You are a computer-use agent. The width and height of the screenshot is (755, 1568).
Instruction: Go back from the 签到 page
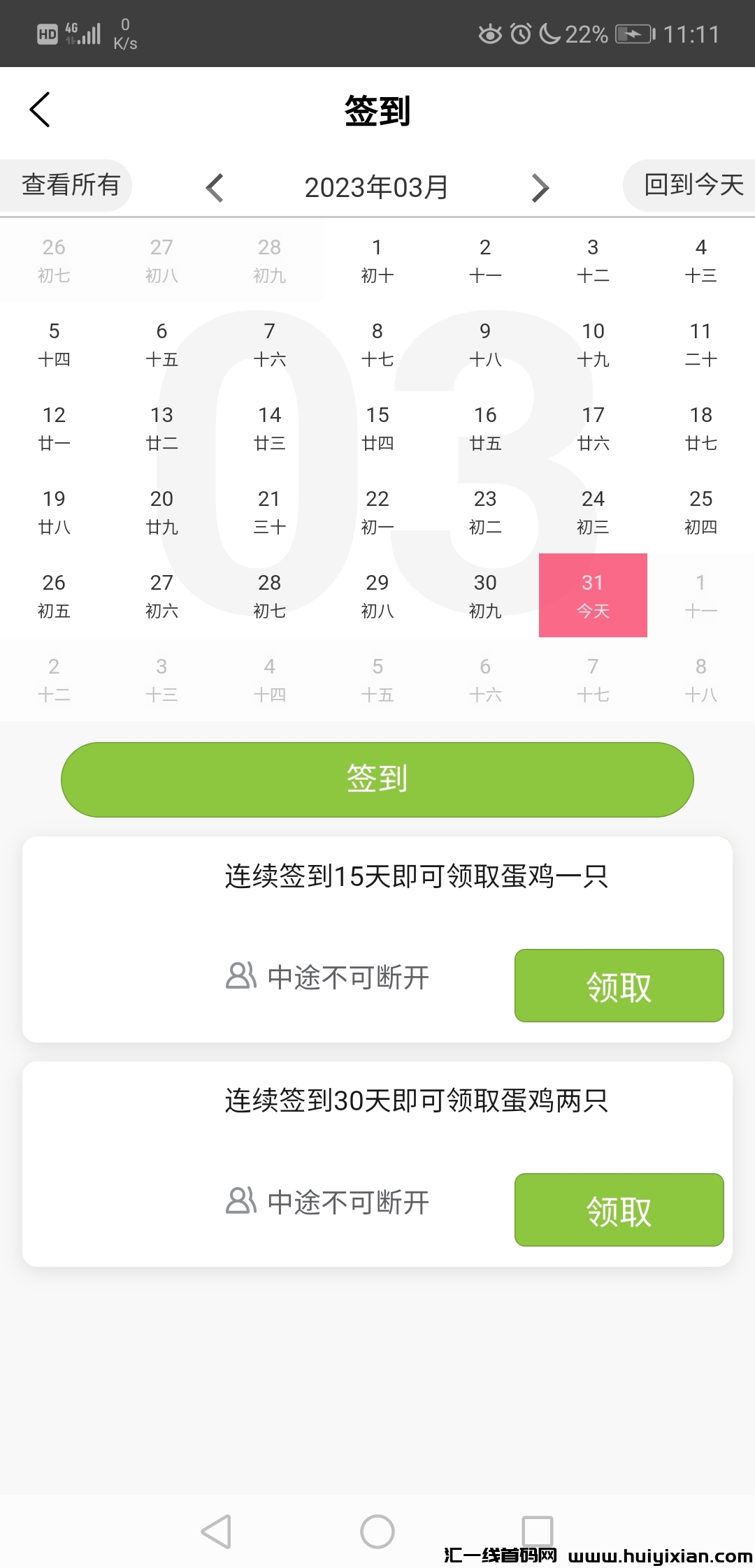[41, 110]
